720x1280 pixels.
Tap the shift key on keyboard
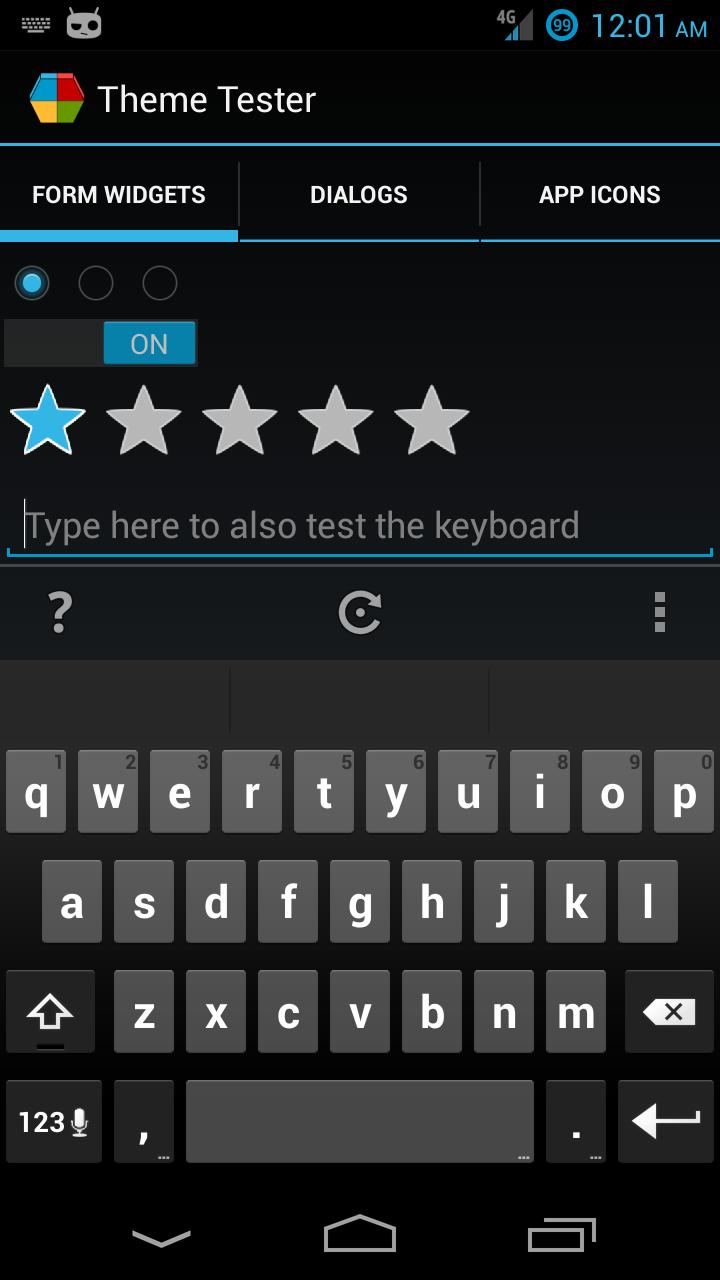50,1013
